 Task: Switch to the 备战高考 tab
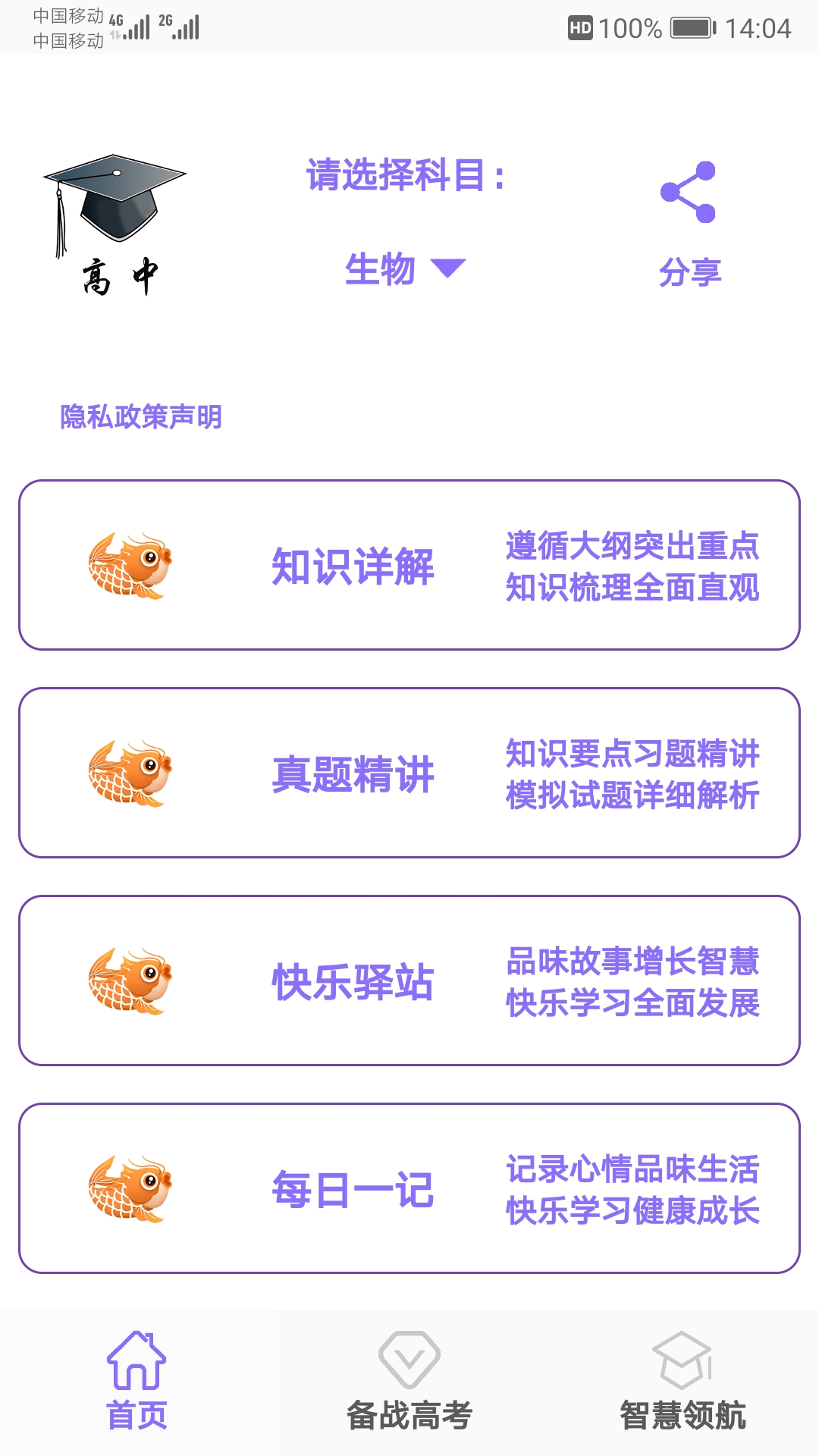(x=409, y=1382)
